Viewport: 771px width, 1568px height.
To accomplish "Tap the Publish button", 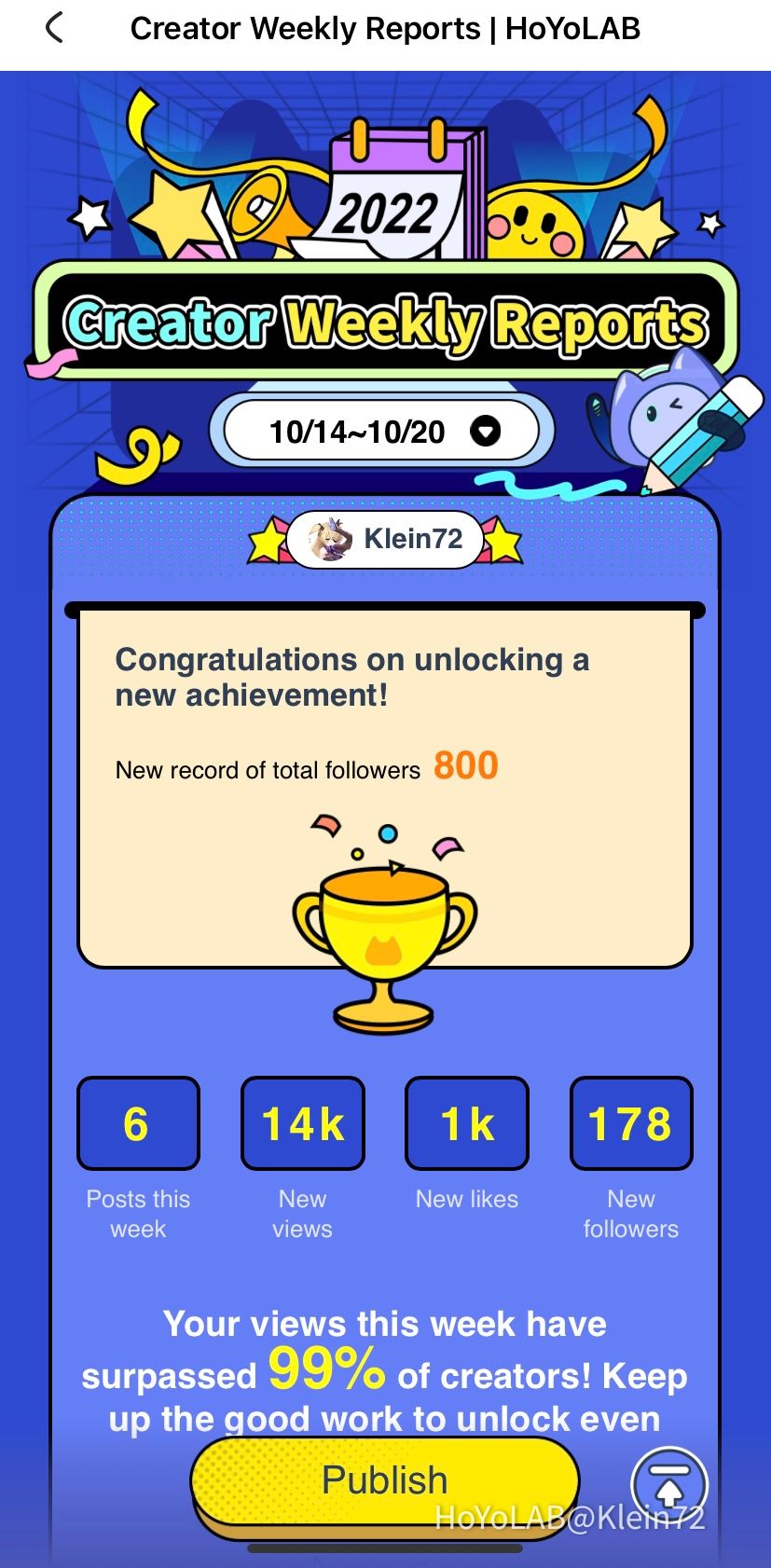I will (384, 1480).
